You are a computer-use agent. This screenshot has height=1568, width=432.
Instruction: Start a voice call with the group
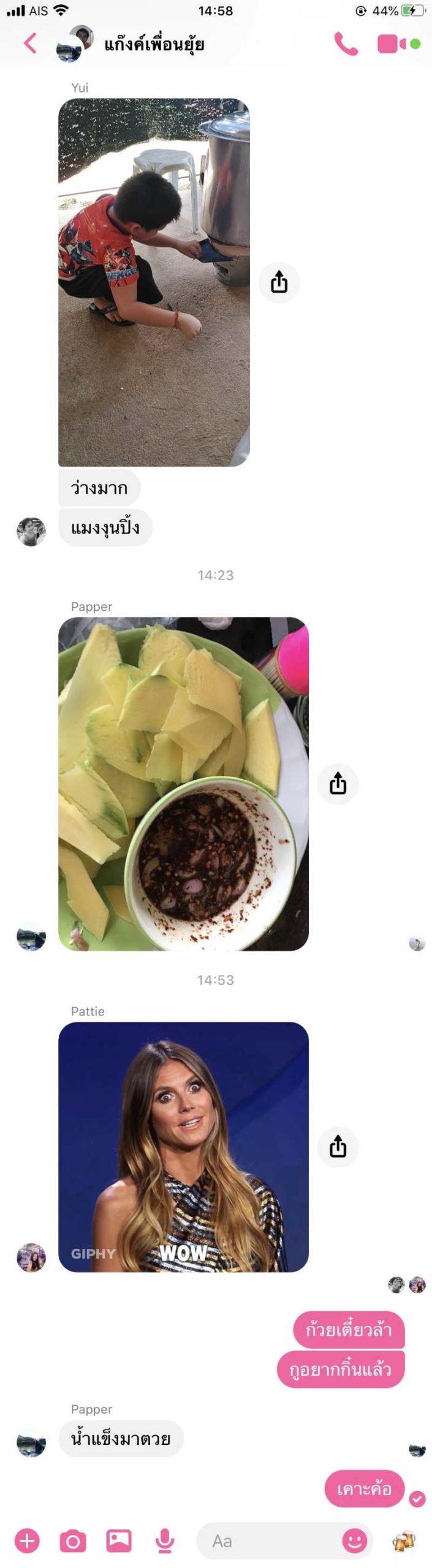pyautogui.click(x=346, y=44)
